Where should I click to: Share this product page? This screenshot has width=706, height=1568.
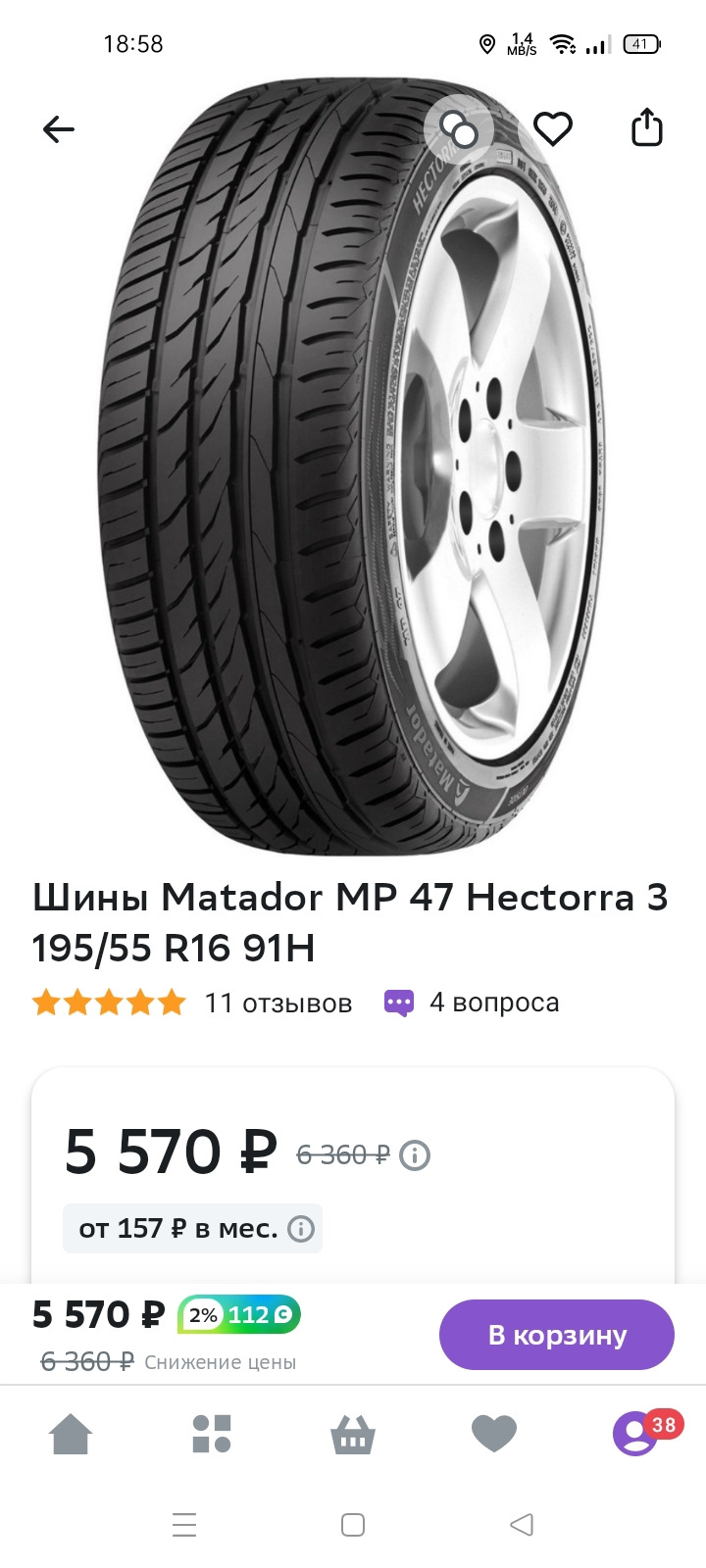coord(646,129)
